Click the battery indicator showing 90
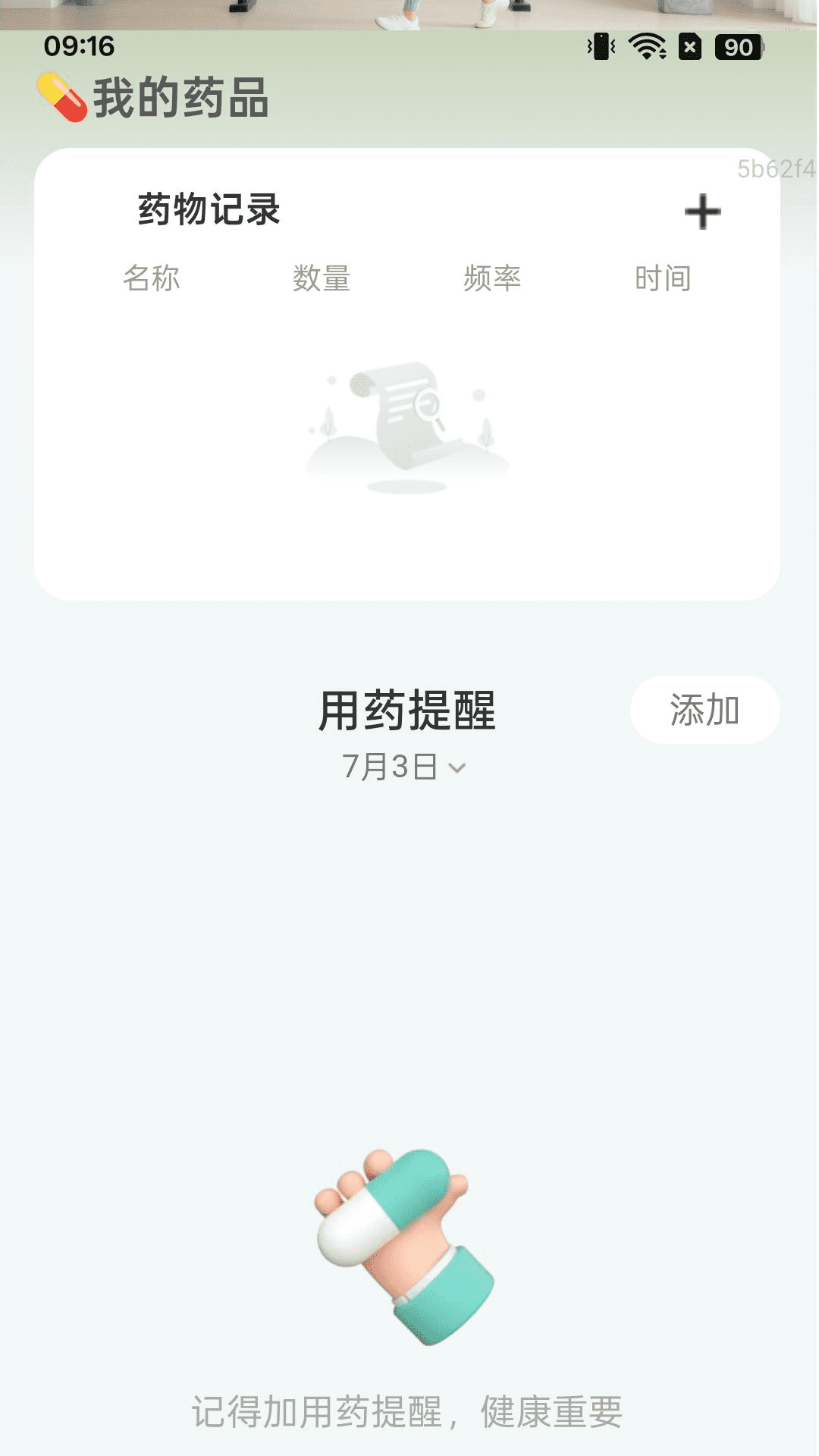The width and height of the screenshot is (819, 1456). pos(739,47)
